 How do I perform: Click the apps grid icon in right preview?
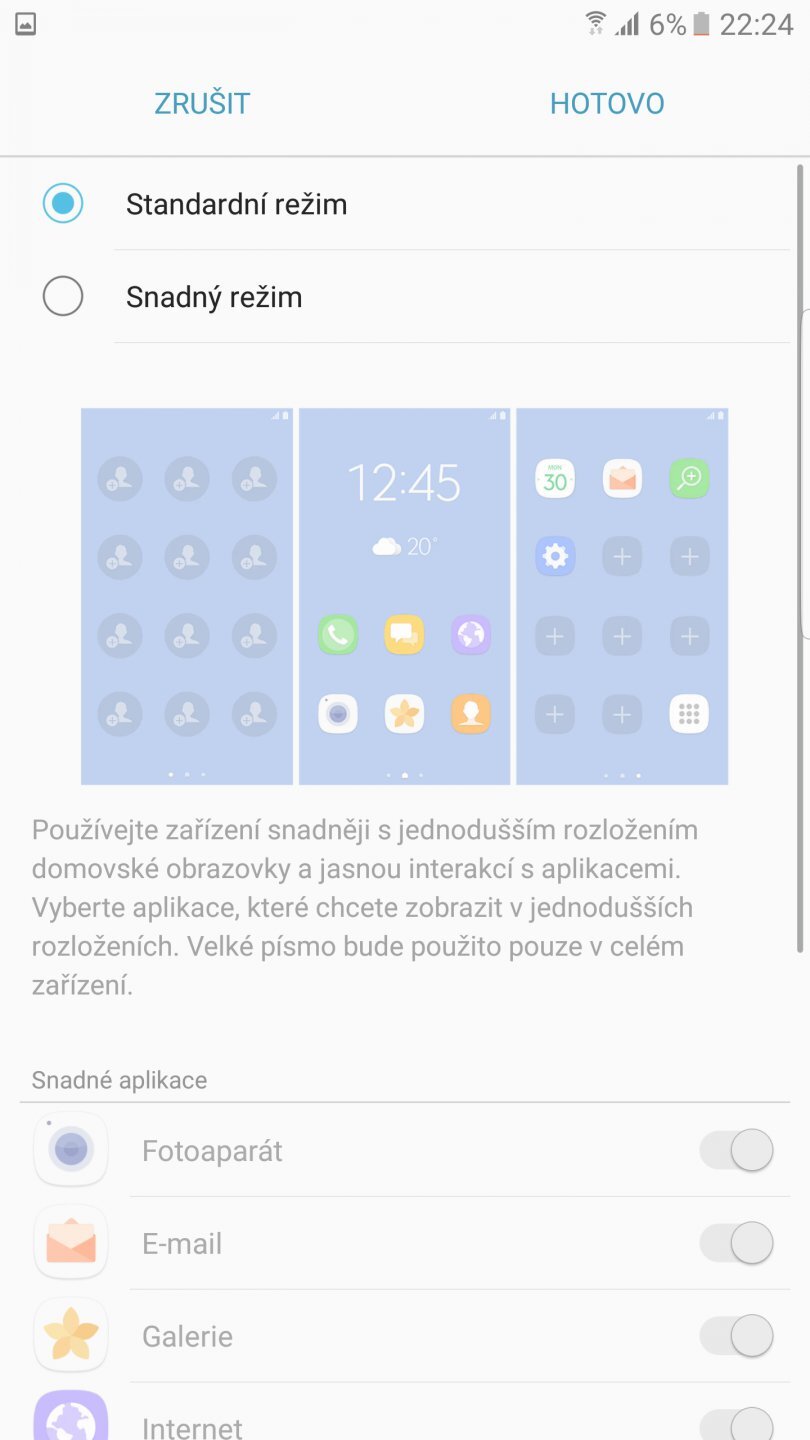point(689,714)
